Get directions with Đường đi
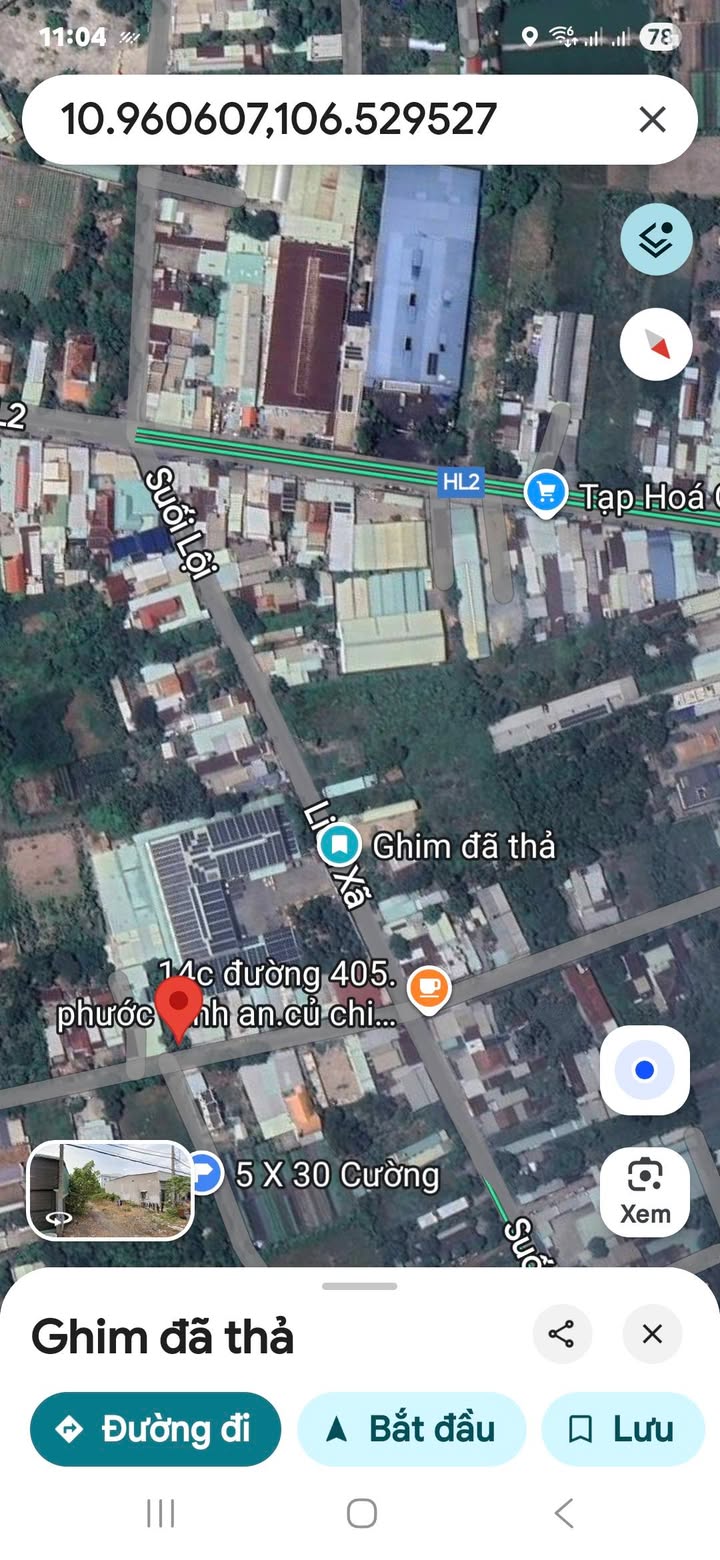 pyautogui.click(x=155, y=1429)
